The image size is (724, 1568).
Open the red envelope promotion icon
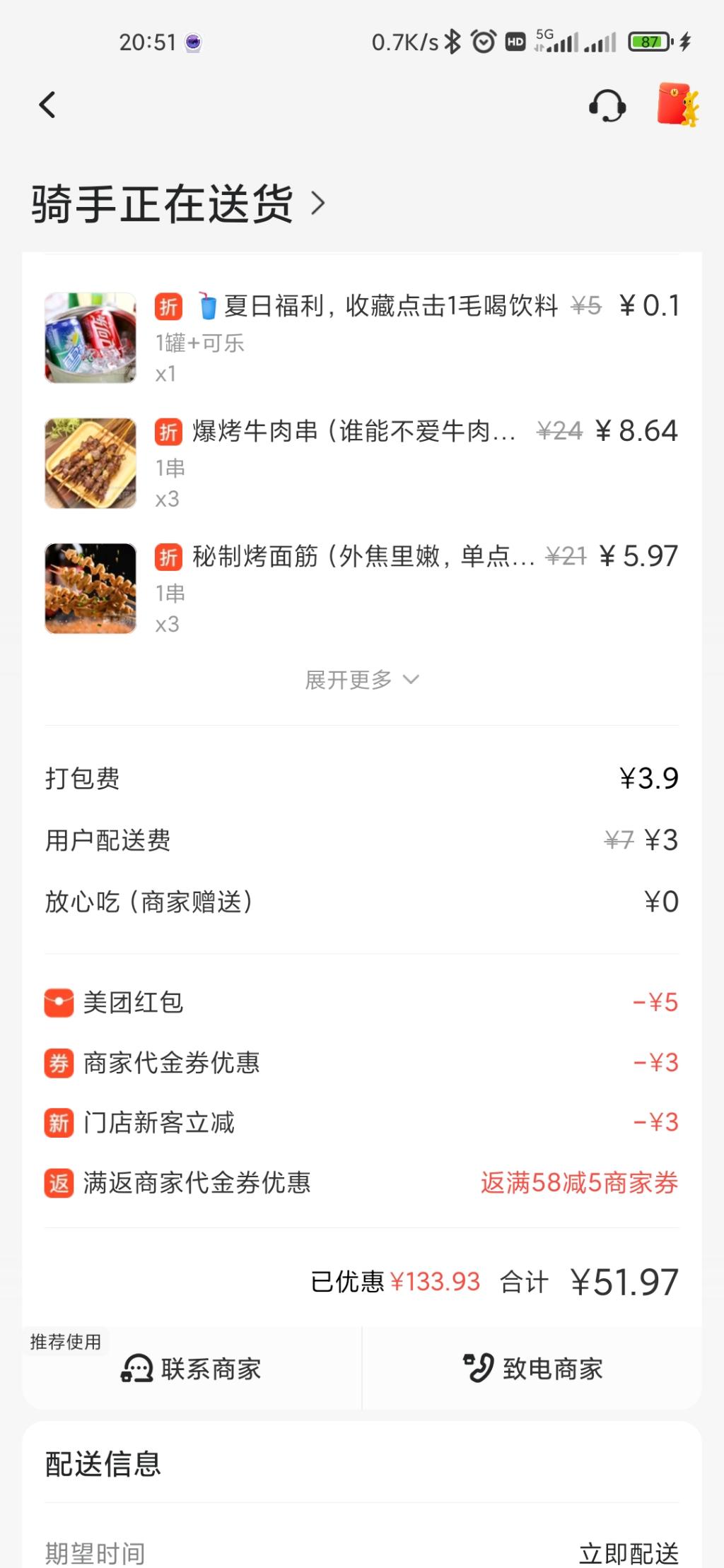pyautogui.click(x=677, y=105)
